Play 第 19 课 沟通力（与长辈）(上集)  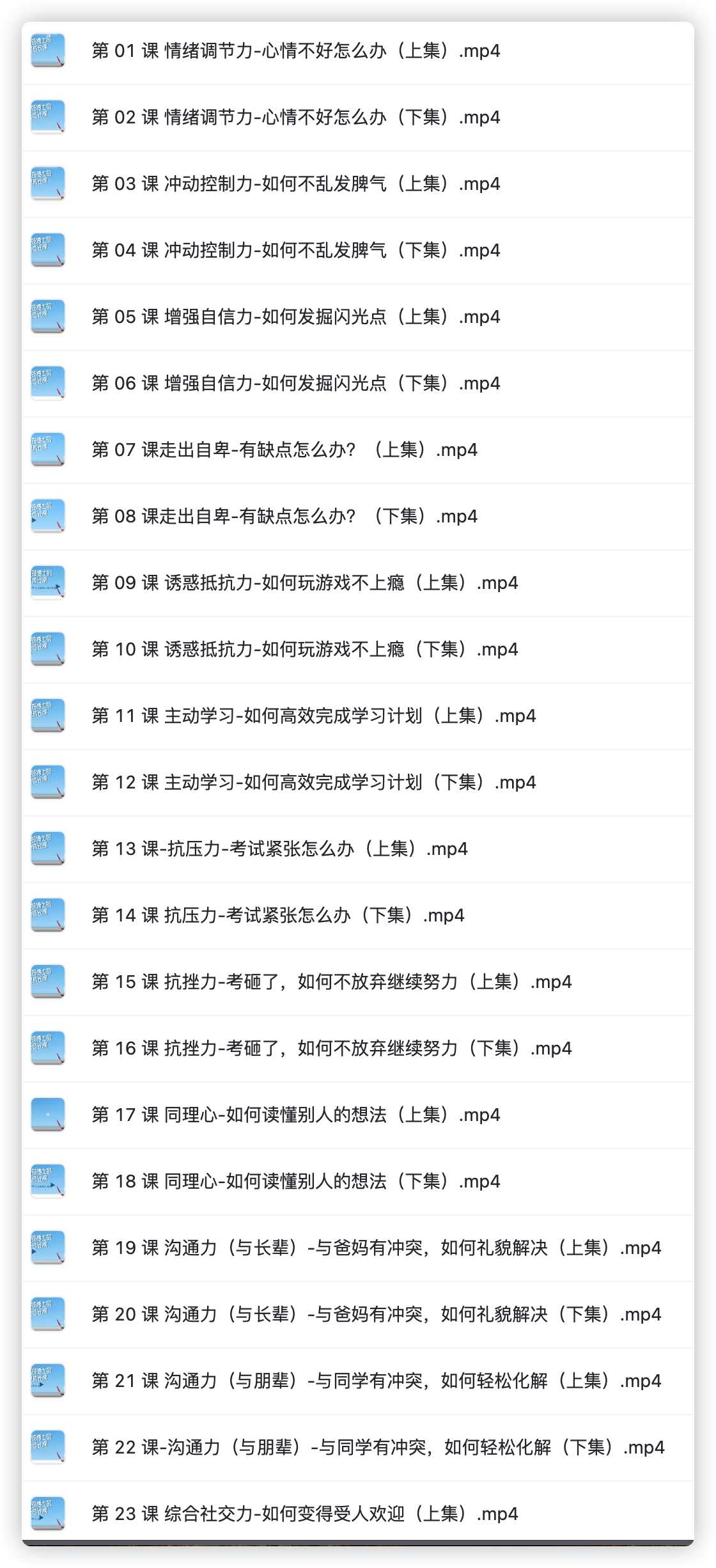pyautogui.click(x=358, y=1248)
